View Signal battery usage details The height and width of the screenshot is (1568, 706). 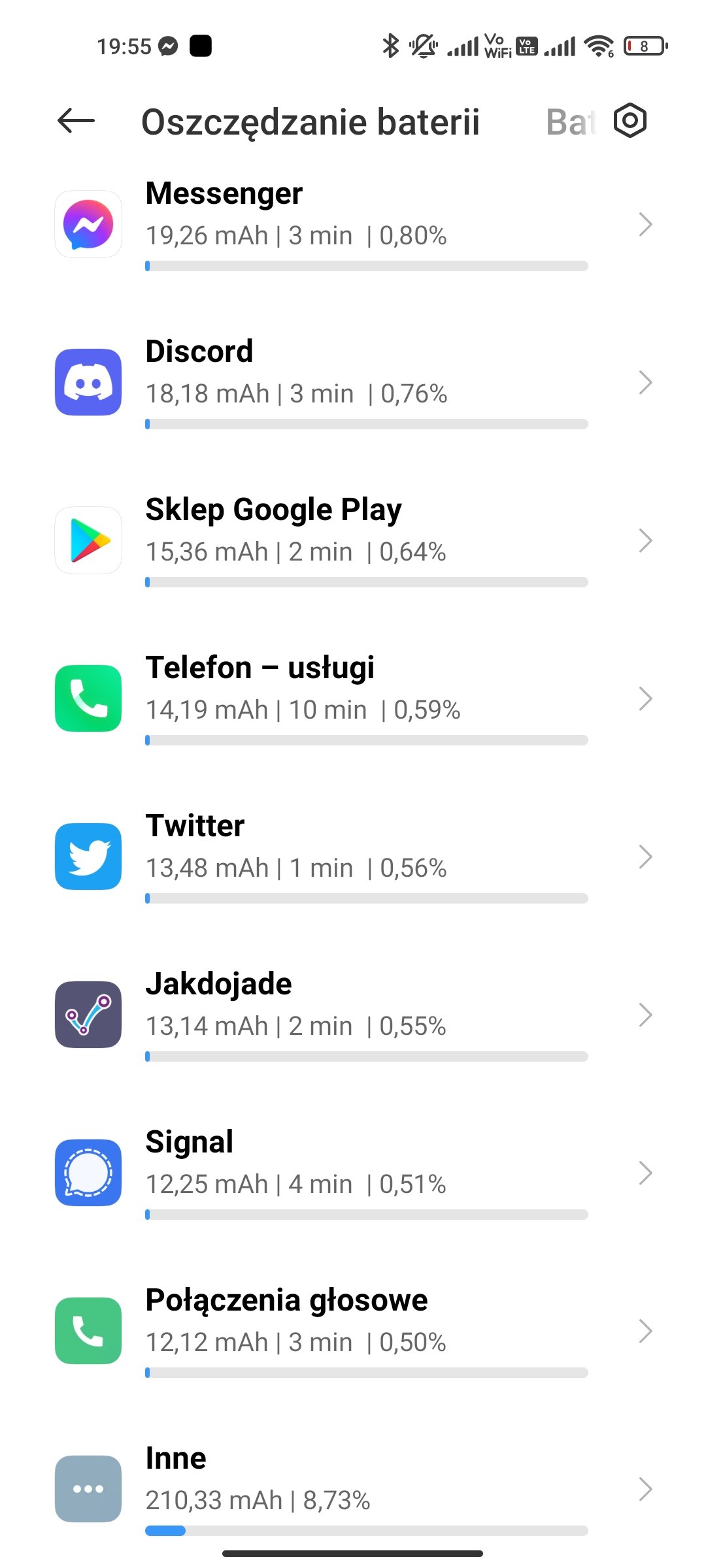[x=353, y=1174]
